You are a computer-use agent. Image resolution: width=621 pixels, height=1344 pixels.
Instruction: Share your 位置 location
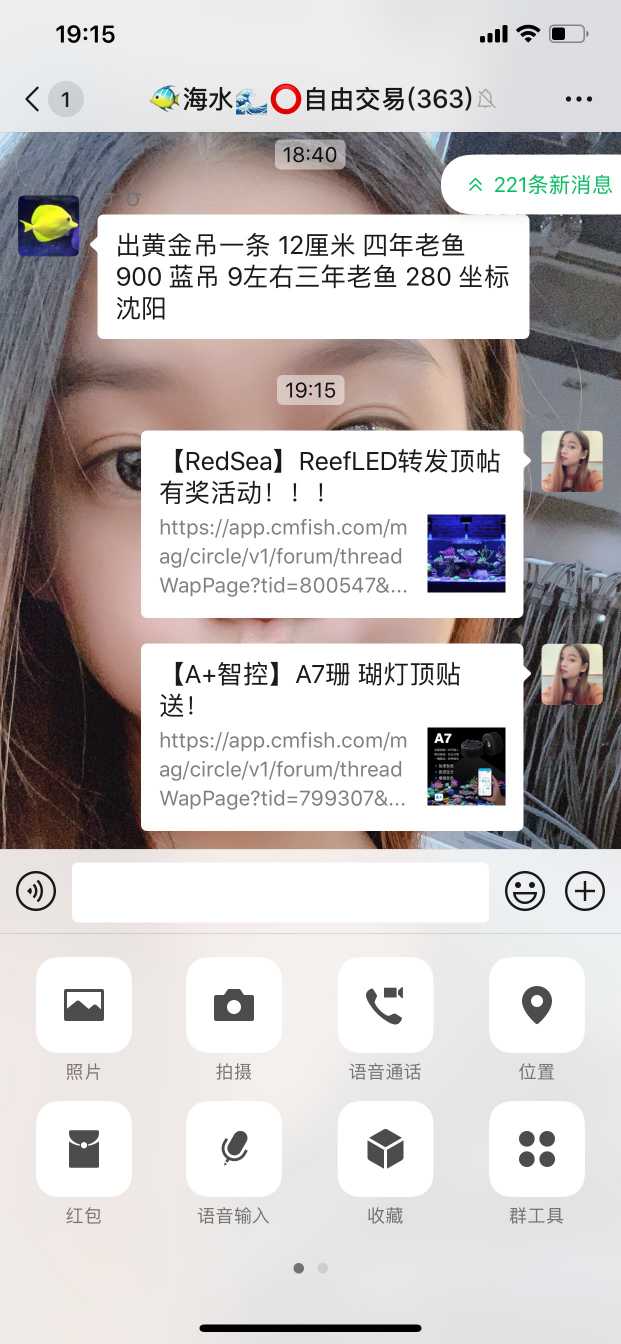[536, 1005]
